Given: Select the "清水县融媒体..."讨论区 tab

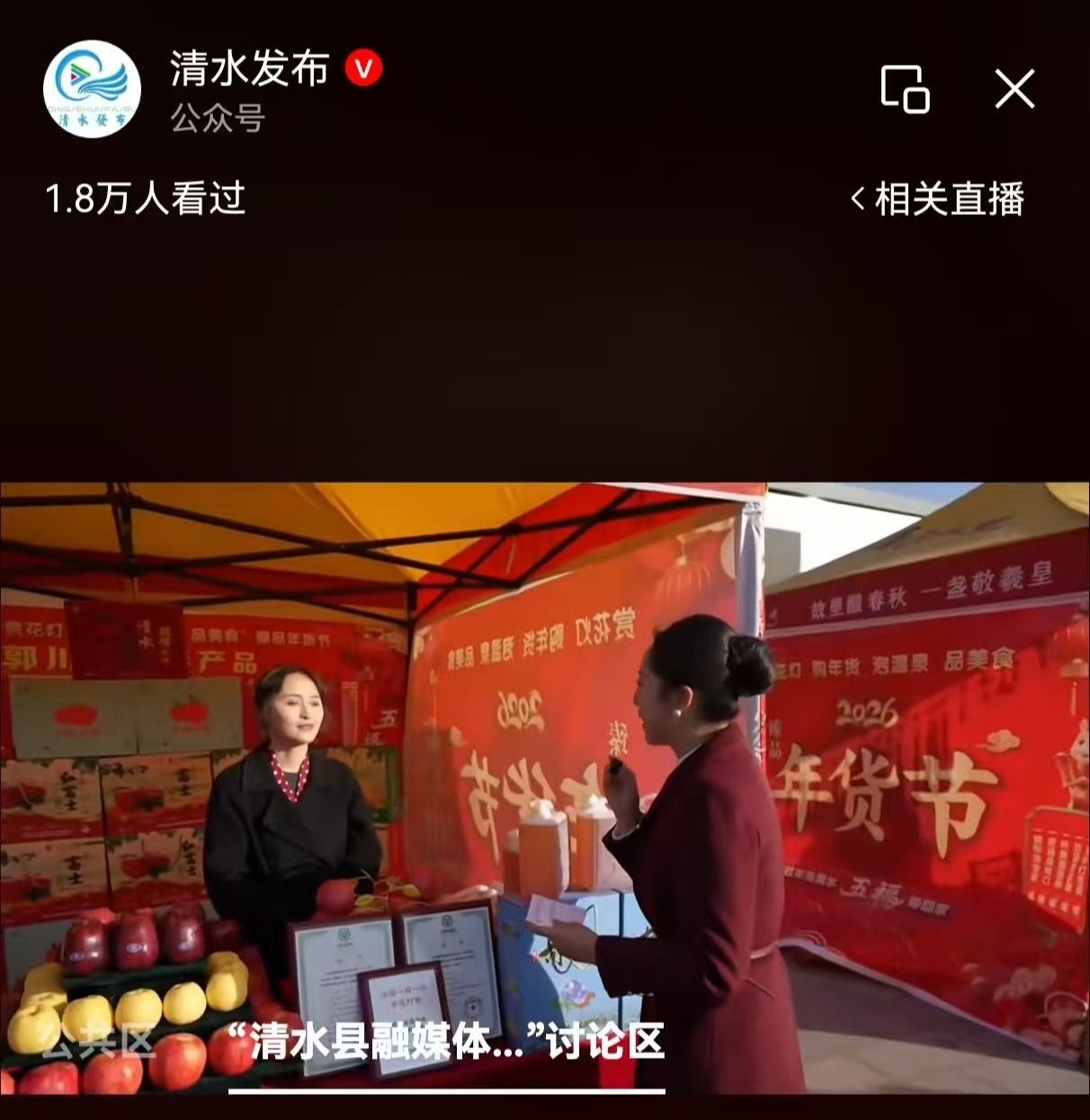Looking at the screenshot, I should click(446, 1042).
